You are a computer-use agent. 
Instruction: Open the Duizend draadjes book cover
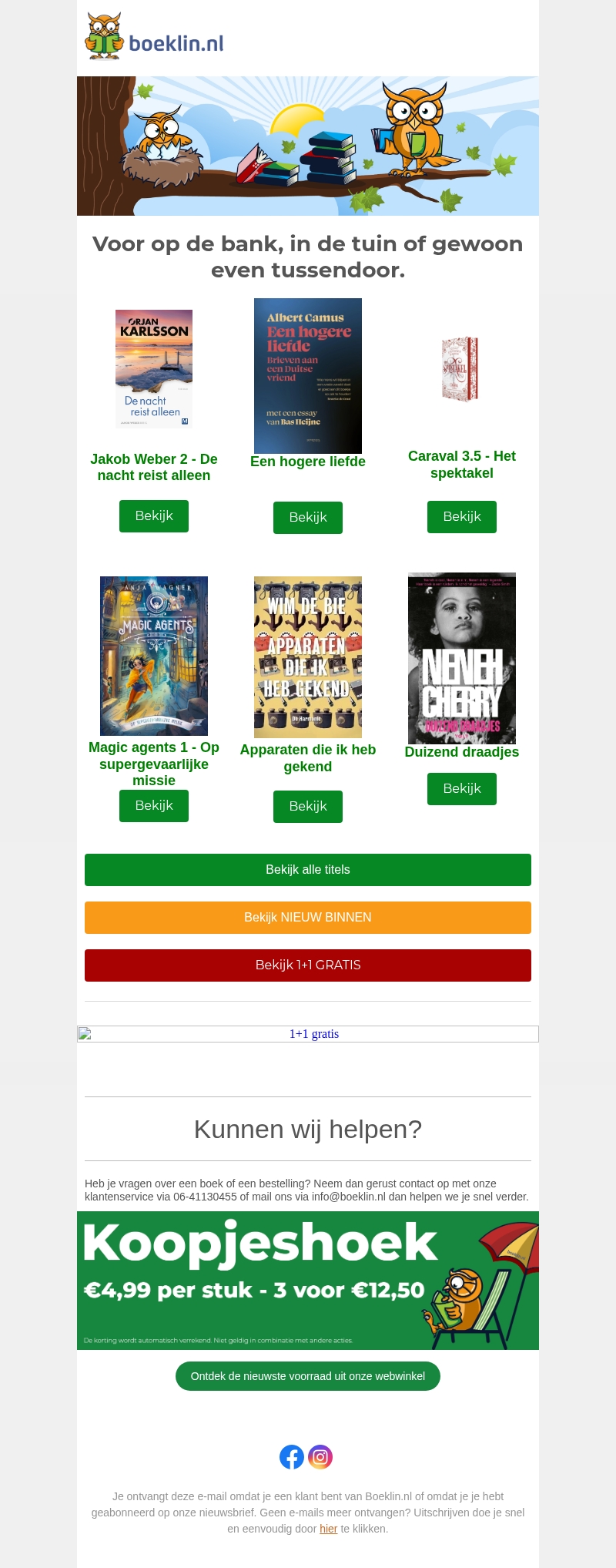point(462,658)
